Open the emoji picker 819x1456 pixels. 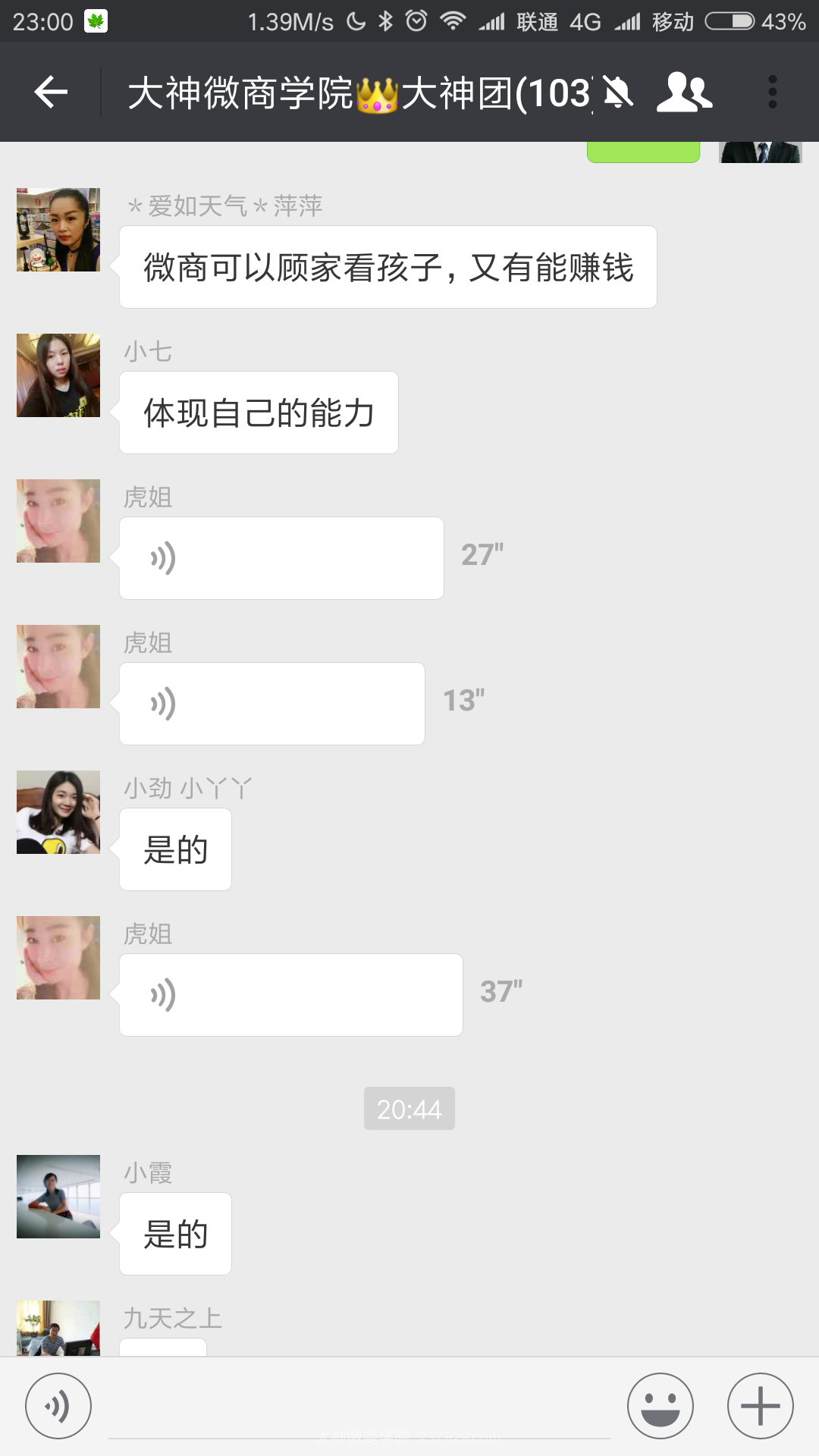[x=660, y=1406]
